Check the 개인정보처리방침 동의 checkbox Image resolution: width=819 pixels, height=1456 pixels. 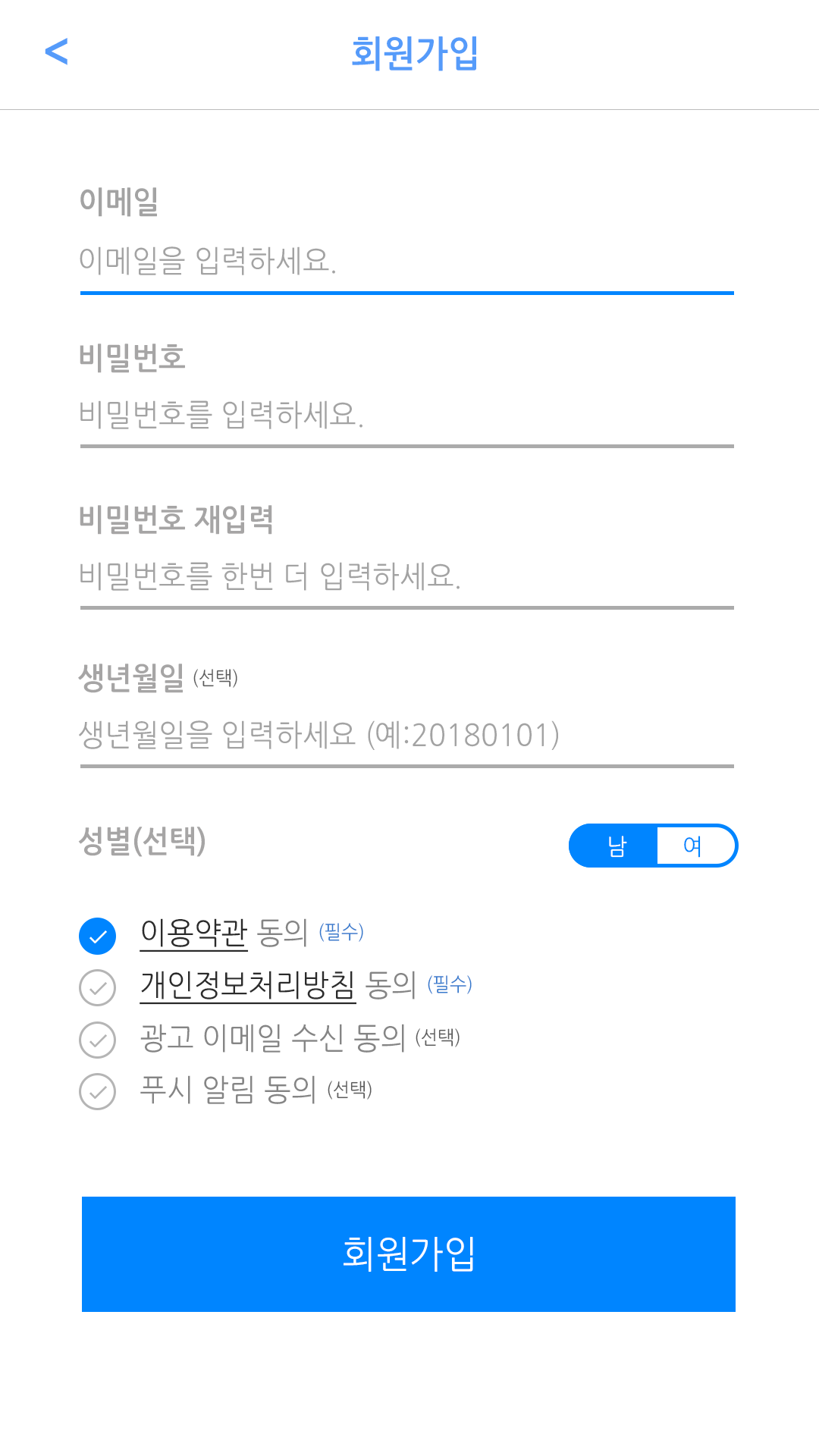click(x=98, y=988)
